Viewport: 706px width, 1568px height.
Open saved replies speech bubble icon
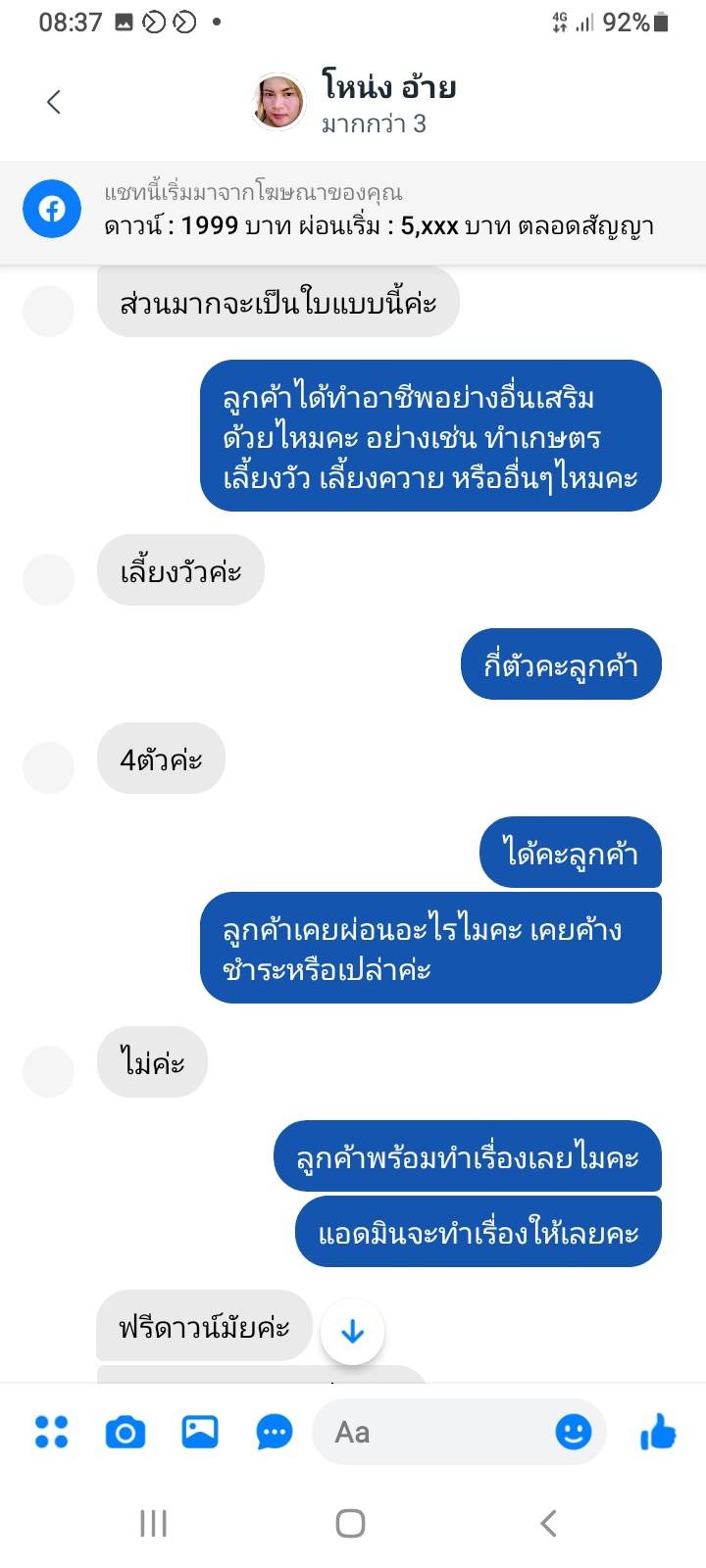275,1432
